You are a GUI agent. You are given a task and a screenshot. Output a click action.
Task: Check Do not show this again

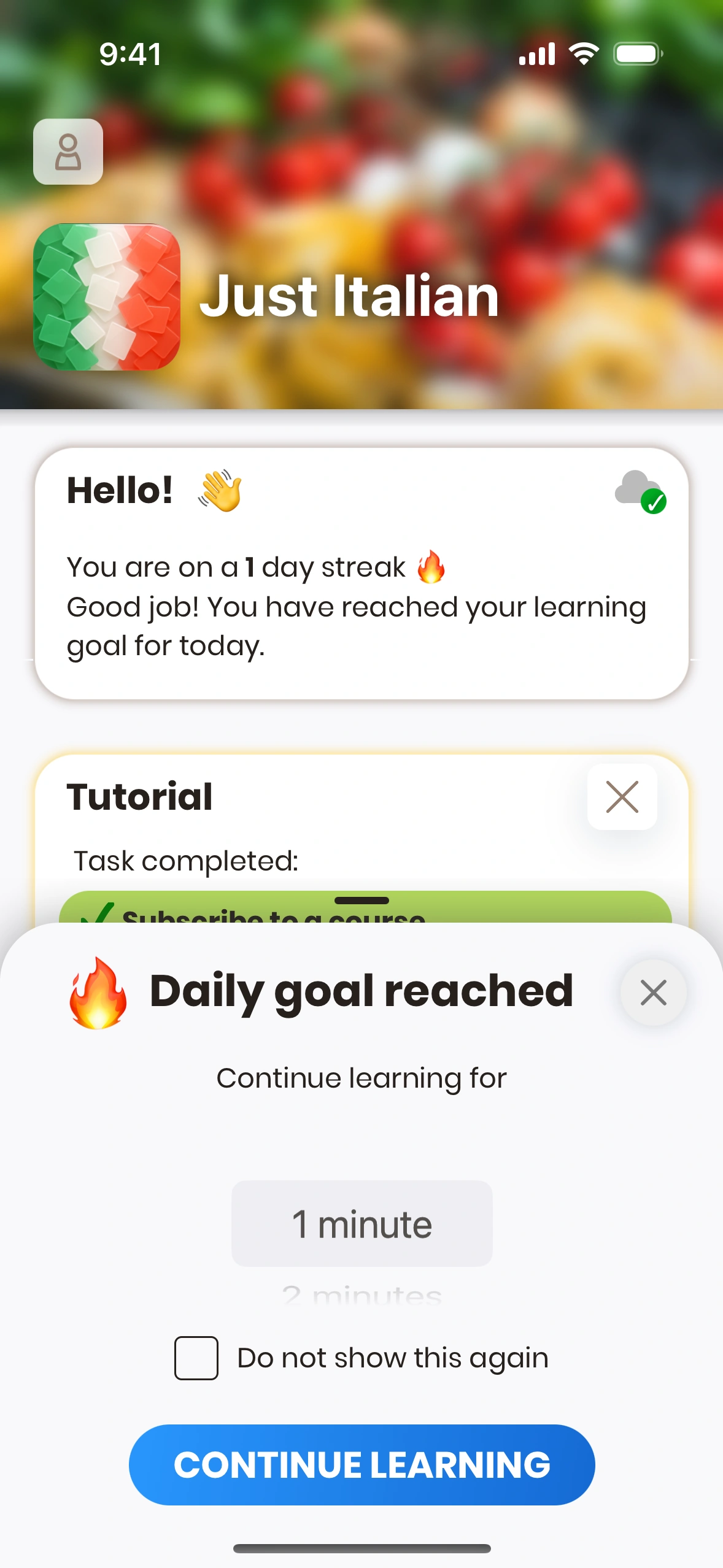[196, 1358]
